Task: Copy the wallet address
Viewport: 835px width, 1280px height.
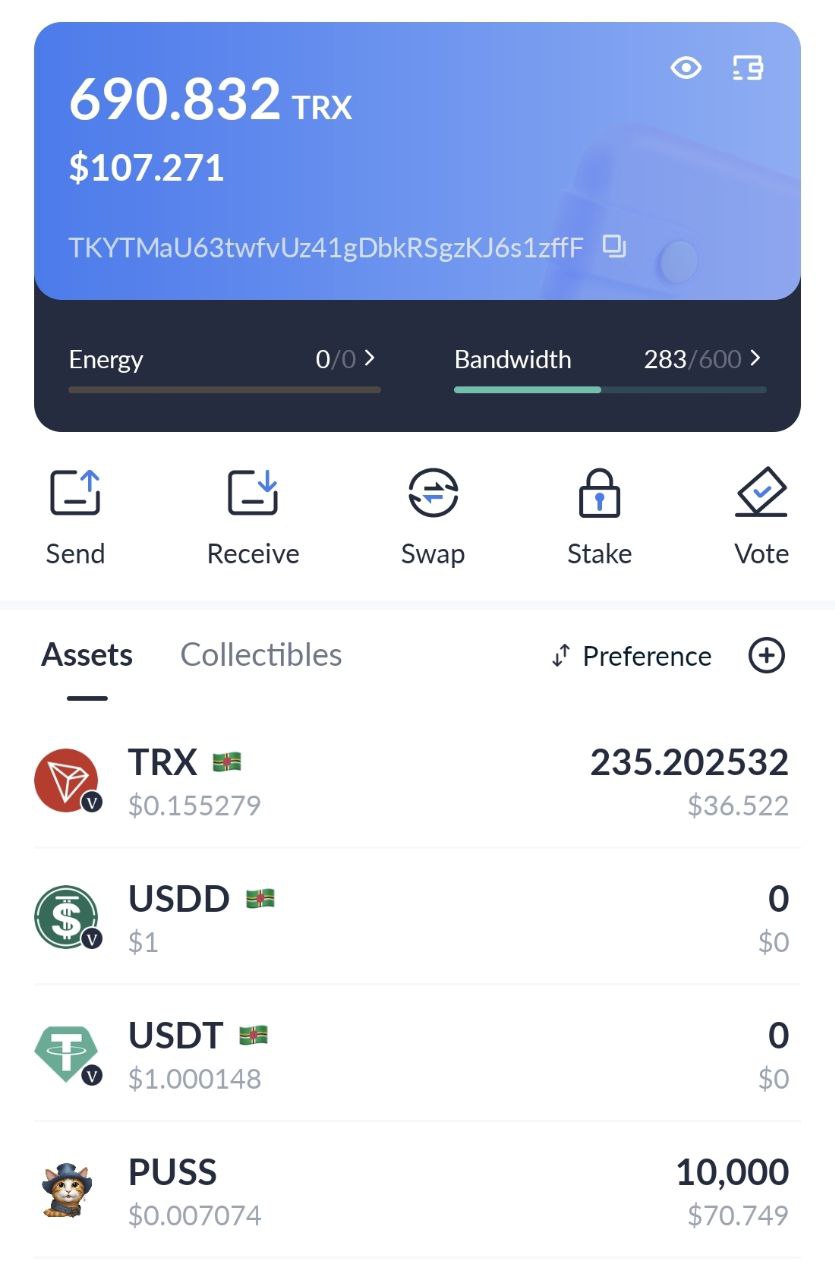Action: tap(614, 246)
